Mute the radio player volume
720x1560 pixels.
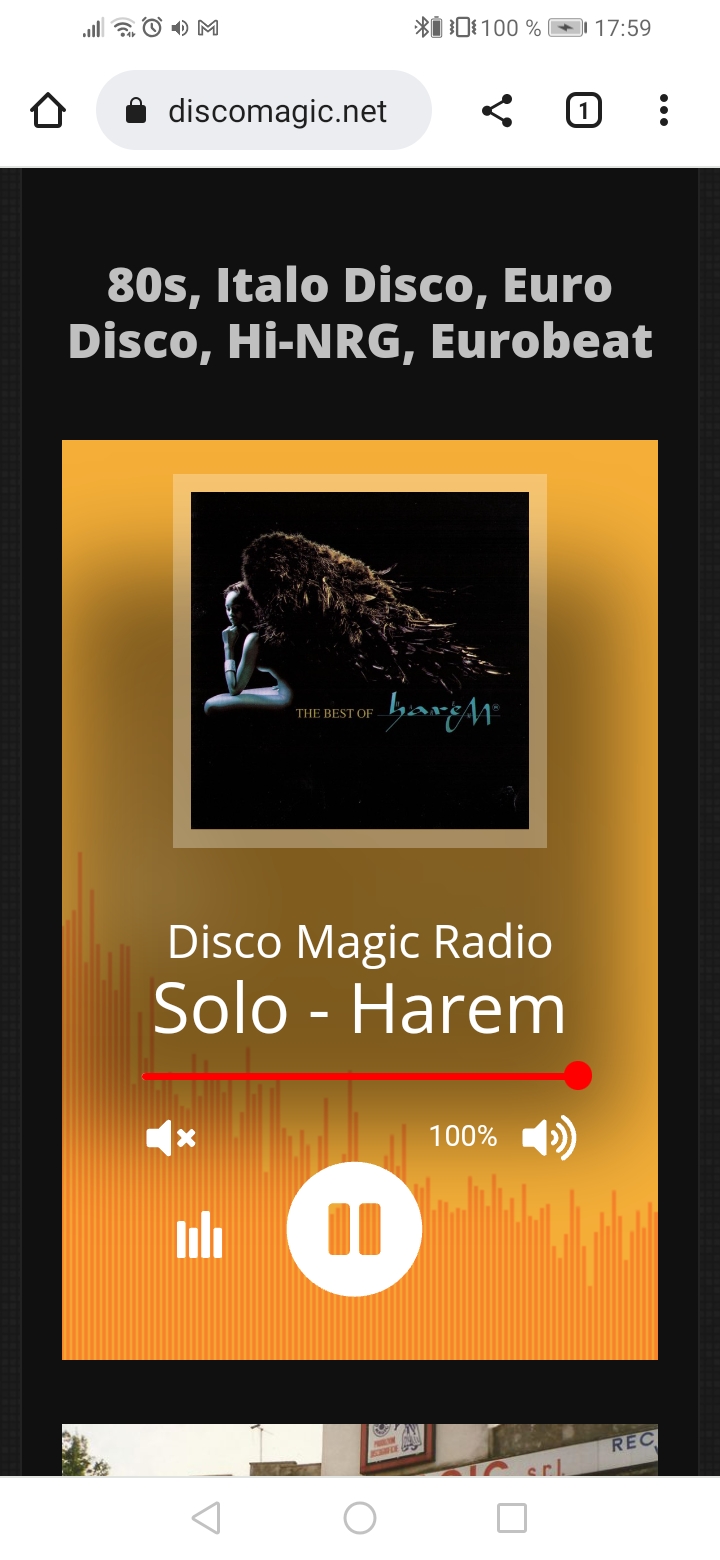(x=170, y=1137)
